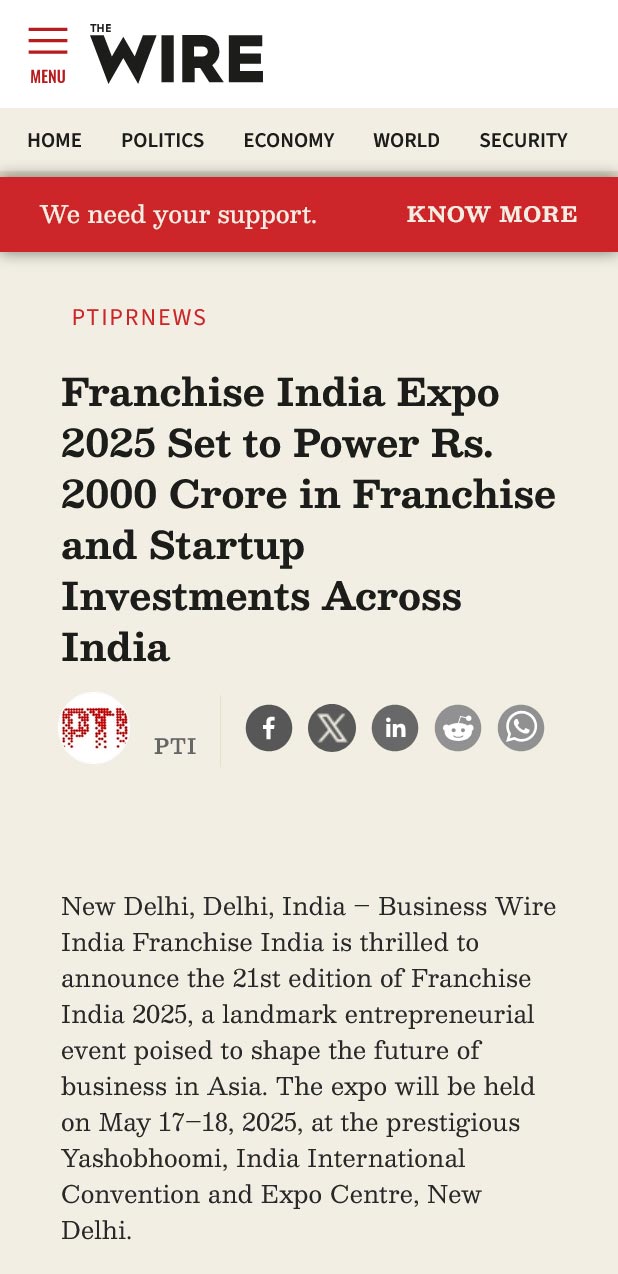View PTI author page
This screenshot has height=1274, width=618.
coord(174,746)
